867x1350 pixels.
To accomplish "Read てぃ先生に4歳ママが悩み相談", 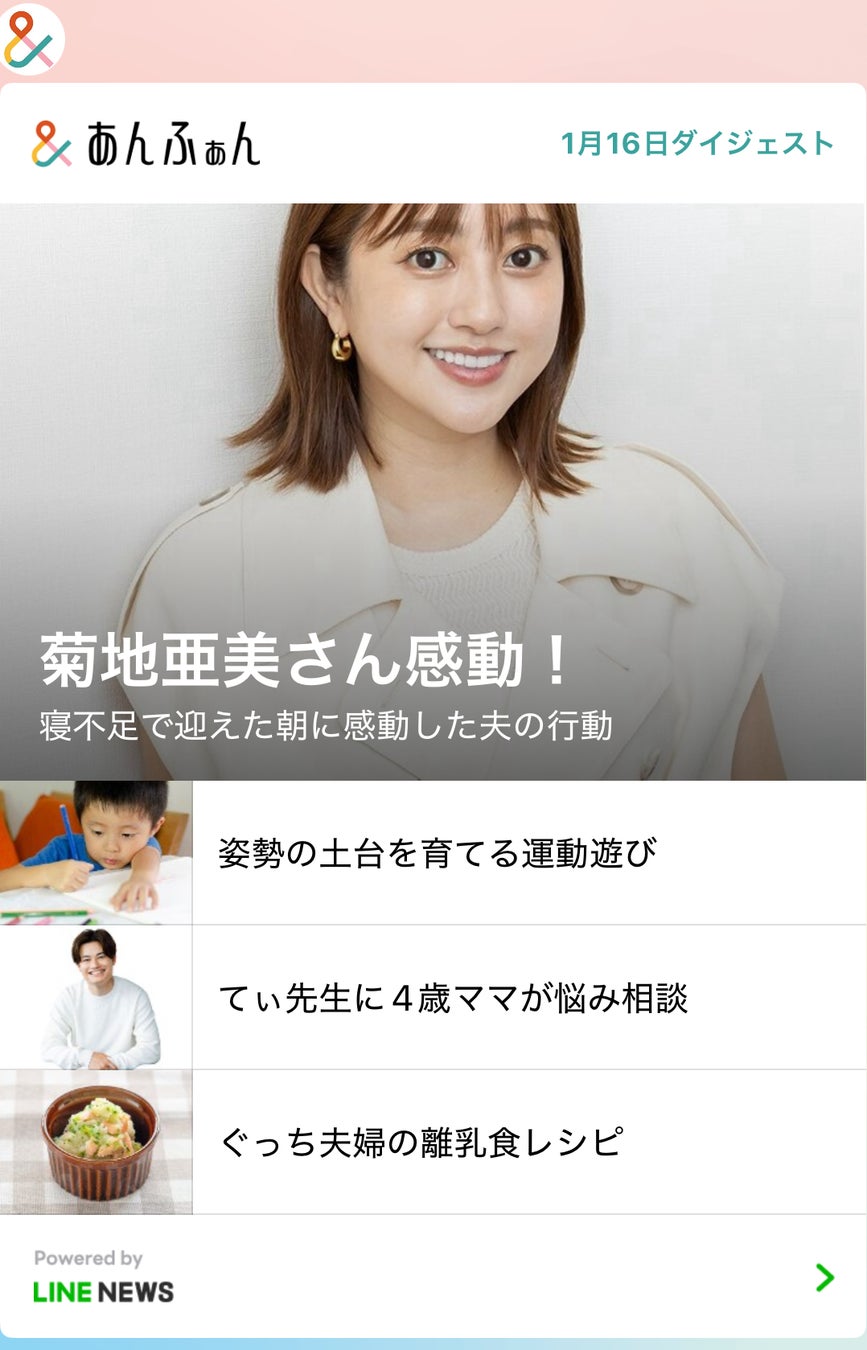I will pyautogui.click(x=452, y=998).
